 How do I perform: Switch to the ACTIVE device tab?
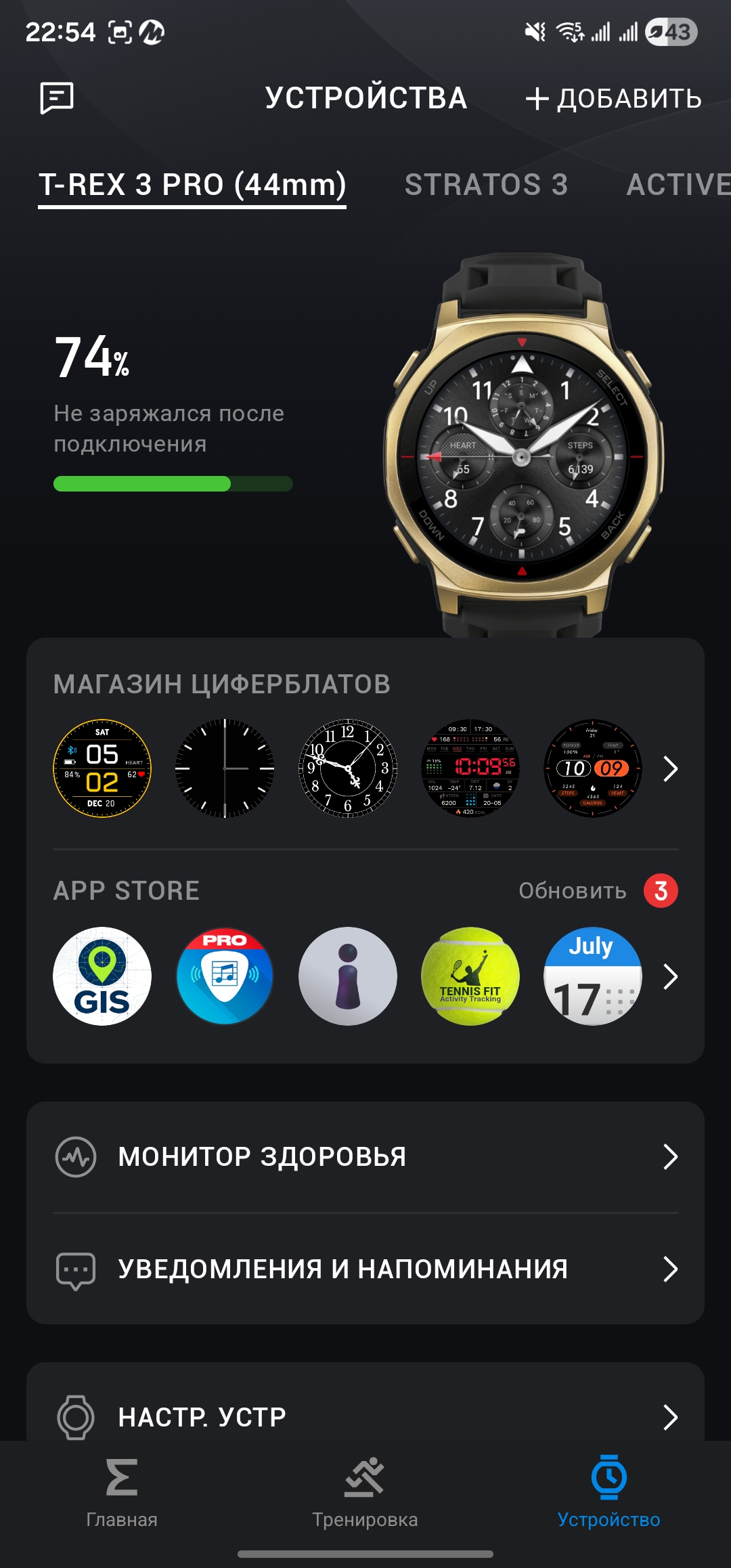point(678,185)
